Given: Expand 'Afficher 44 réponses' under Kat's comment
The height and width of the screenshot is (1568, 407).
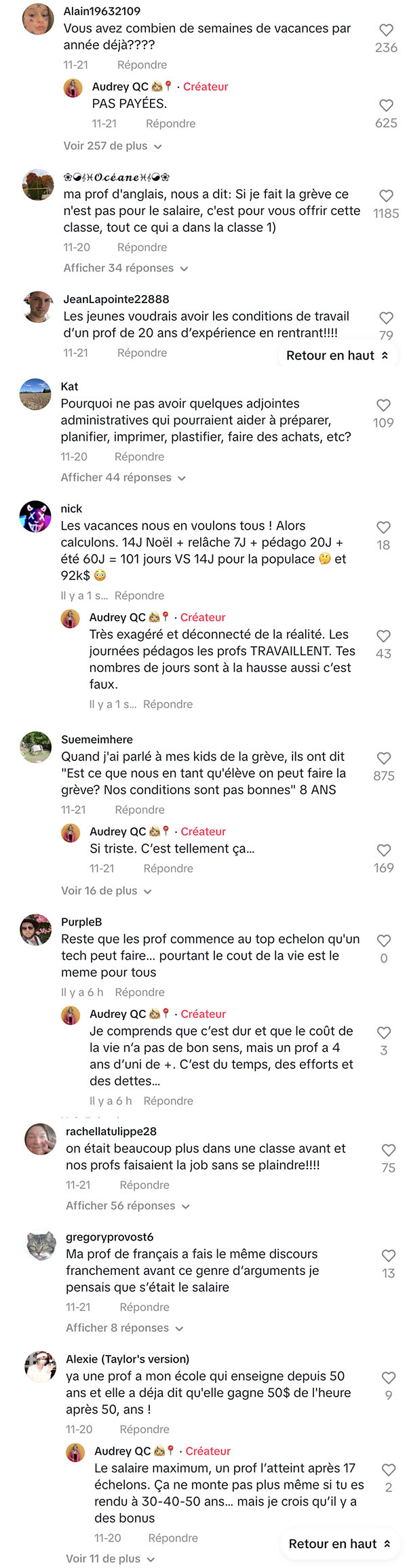Looking at the screenshot, I should pyautogui.click(x=123, y=477).
